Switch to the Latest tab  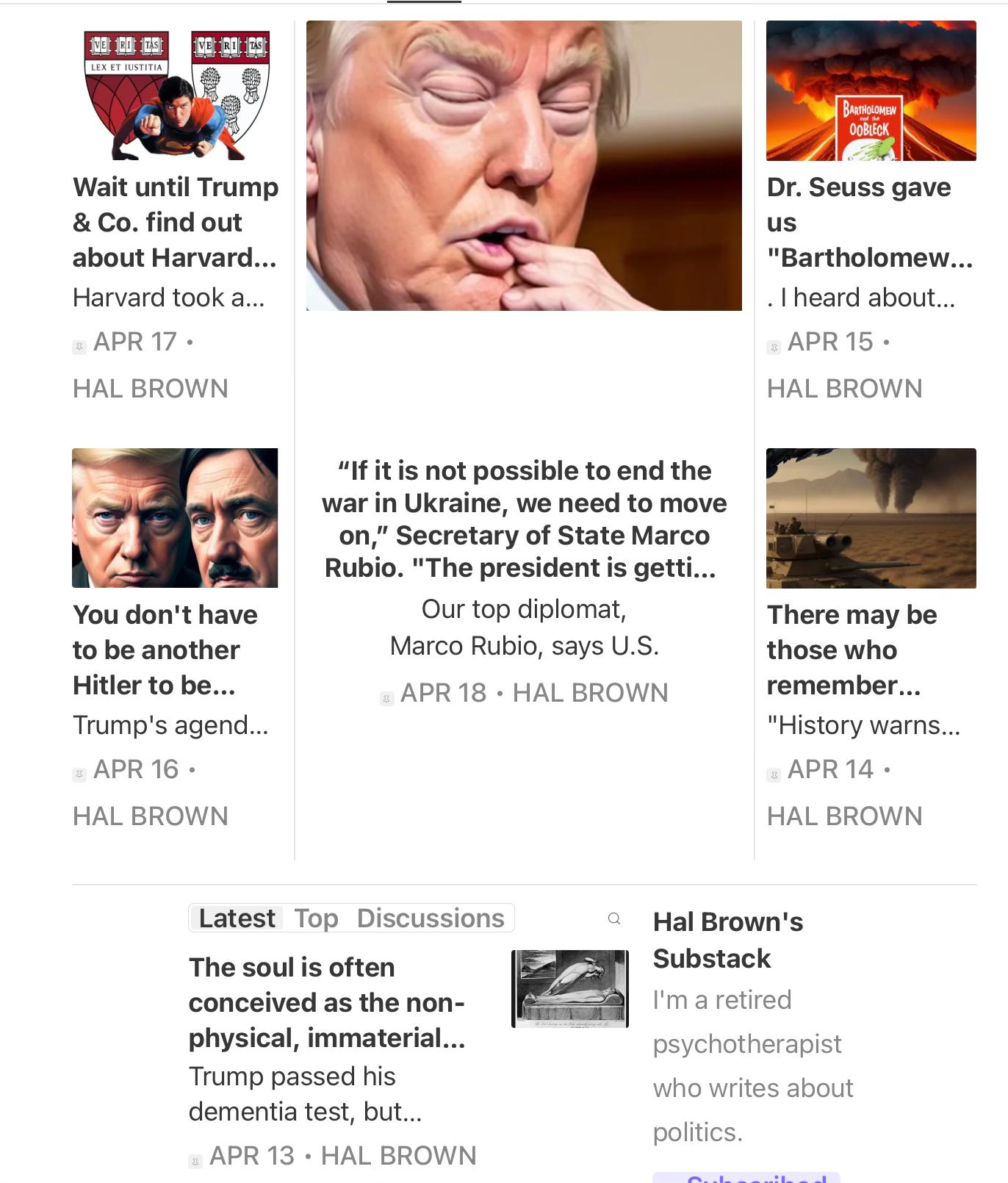point(237,918)
